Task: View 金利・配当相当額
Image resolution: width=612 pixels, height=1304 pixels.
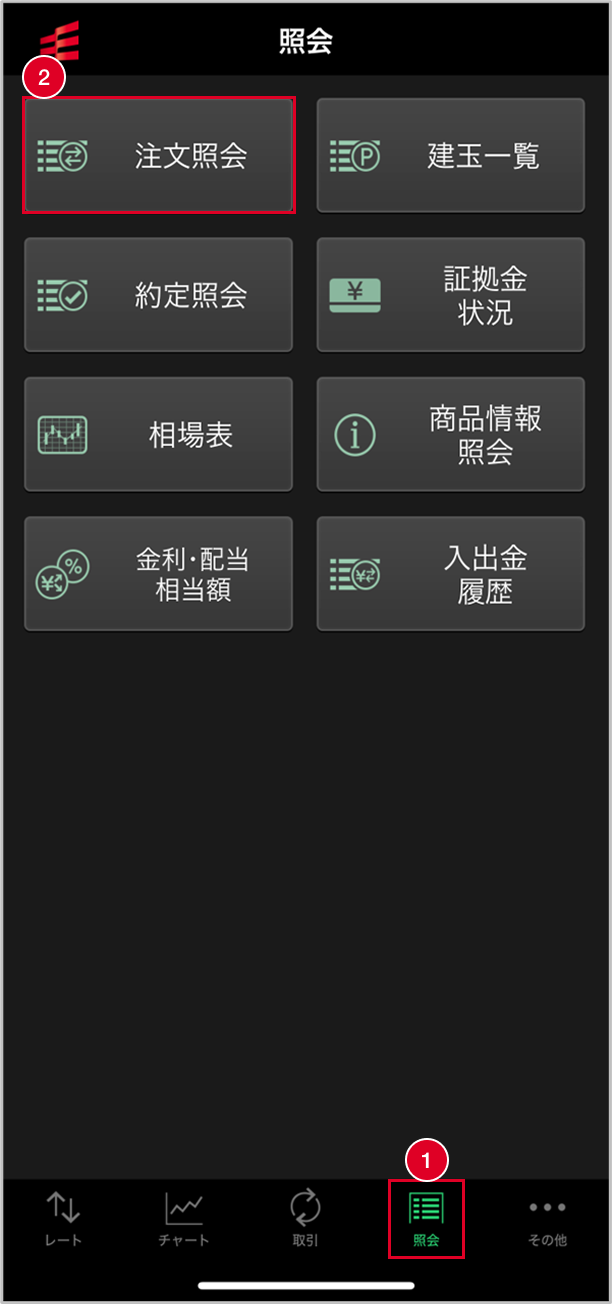Action: [159, 574]
